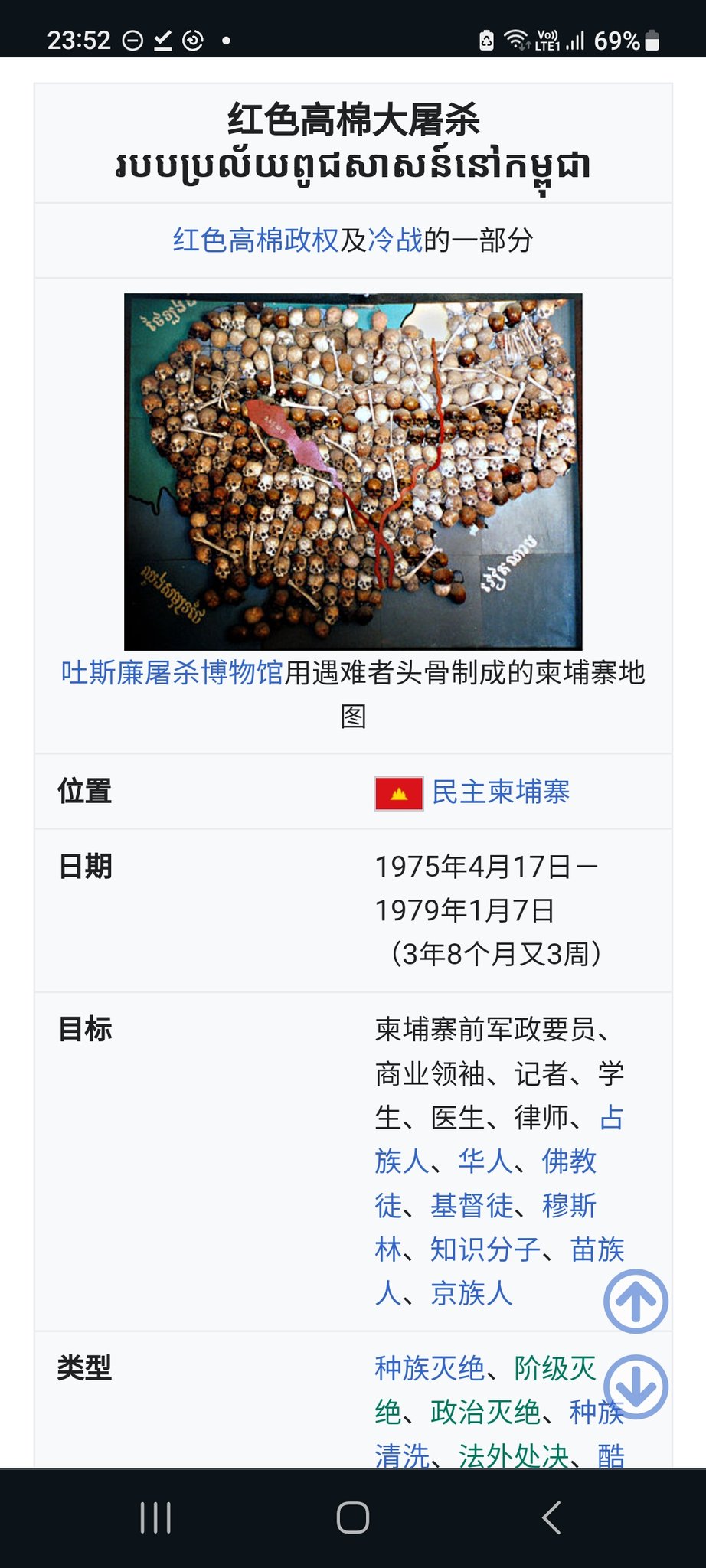Screen dimensions: 706x1568
Task: Open the skull map image of Cambodia
Action: pos(353,472)
